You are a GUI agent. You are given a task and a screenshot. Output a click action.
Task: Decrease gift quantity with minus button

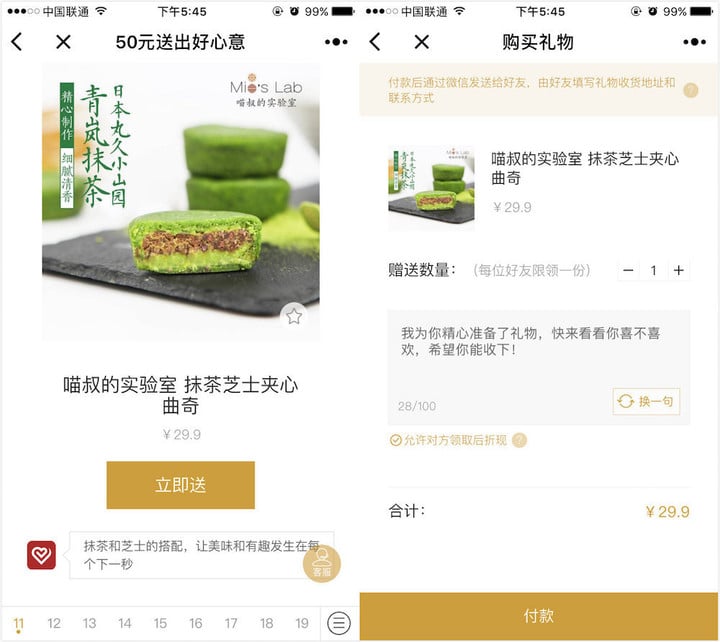click(628, 270)
